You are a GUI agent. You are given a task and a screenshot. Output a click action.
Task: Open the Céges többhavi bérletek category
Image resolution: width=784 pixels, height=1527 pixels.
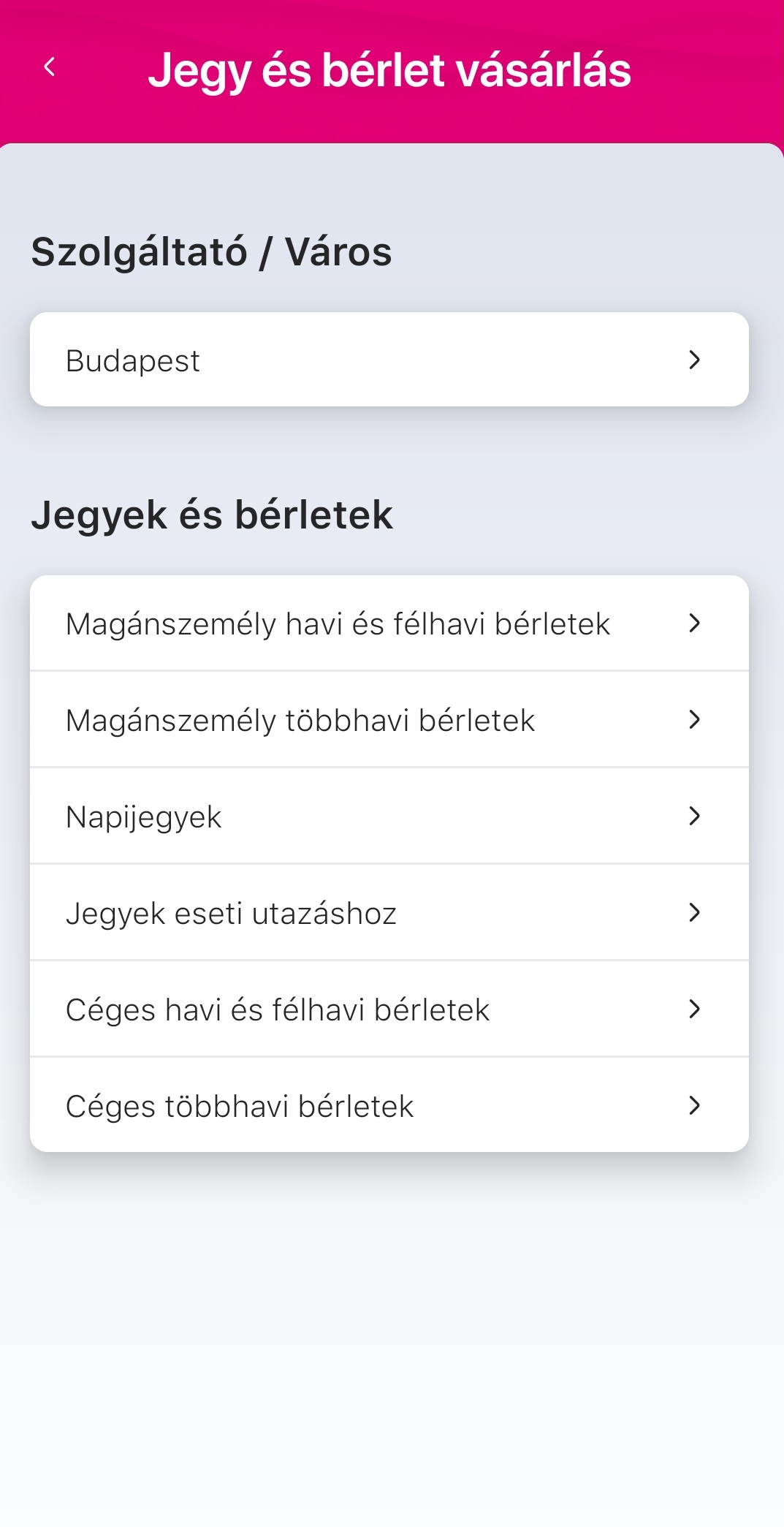click(239, 1105)
